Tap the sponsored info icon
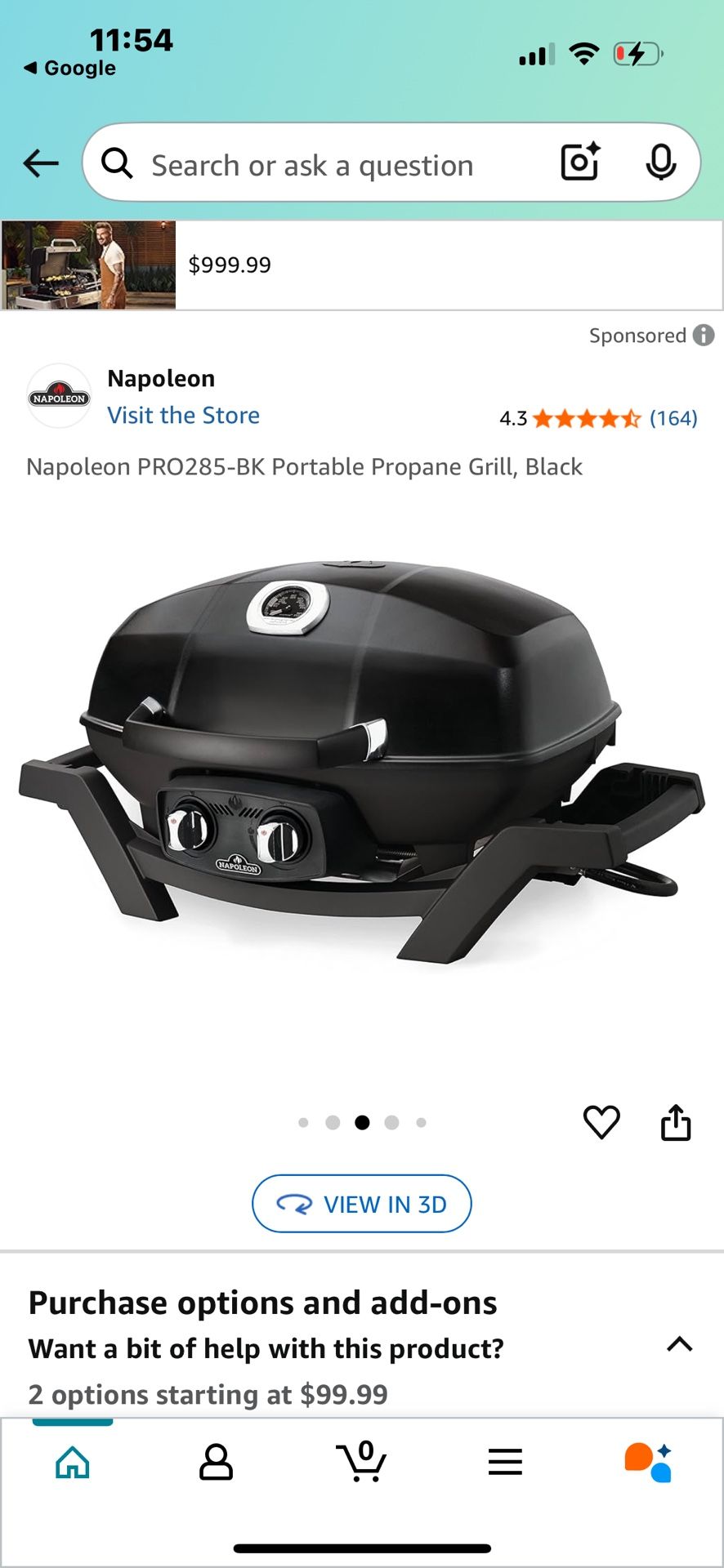Image resolution: width=724 pixels, height=1568 pixels. (x=704, y=335)
